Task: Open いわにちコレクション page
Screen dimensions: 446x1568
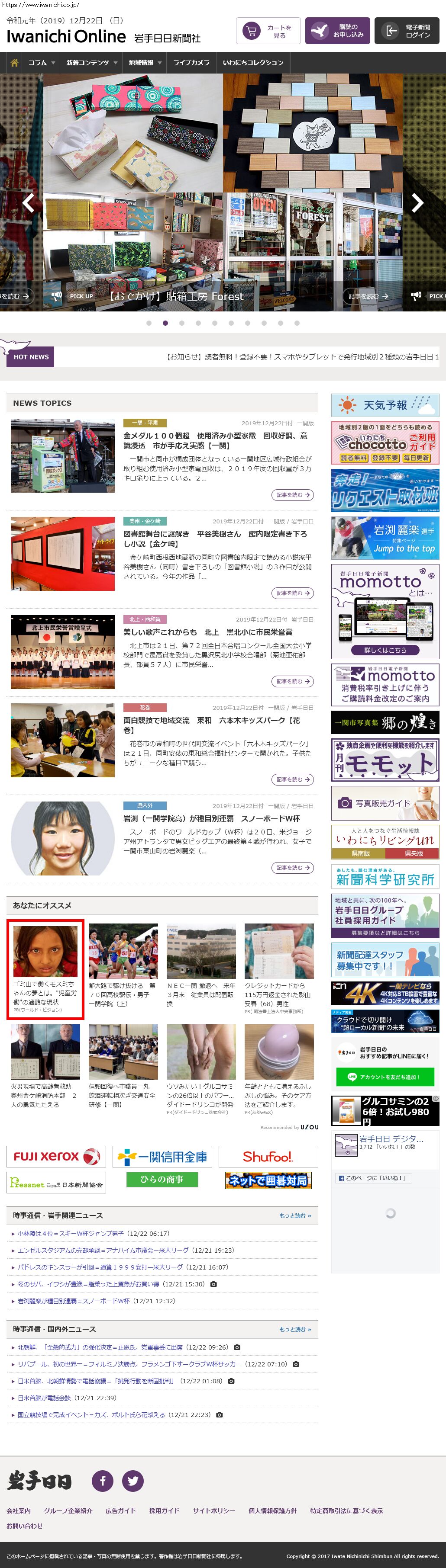Action: point(253,63)
